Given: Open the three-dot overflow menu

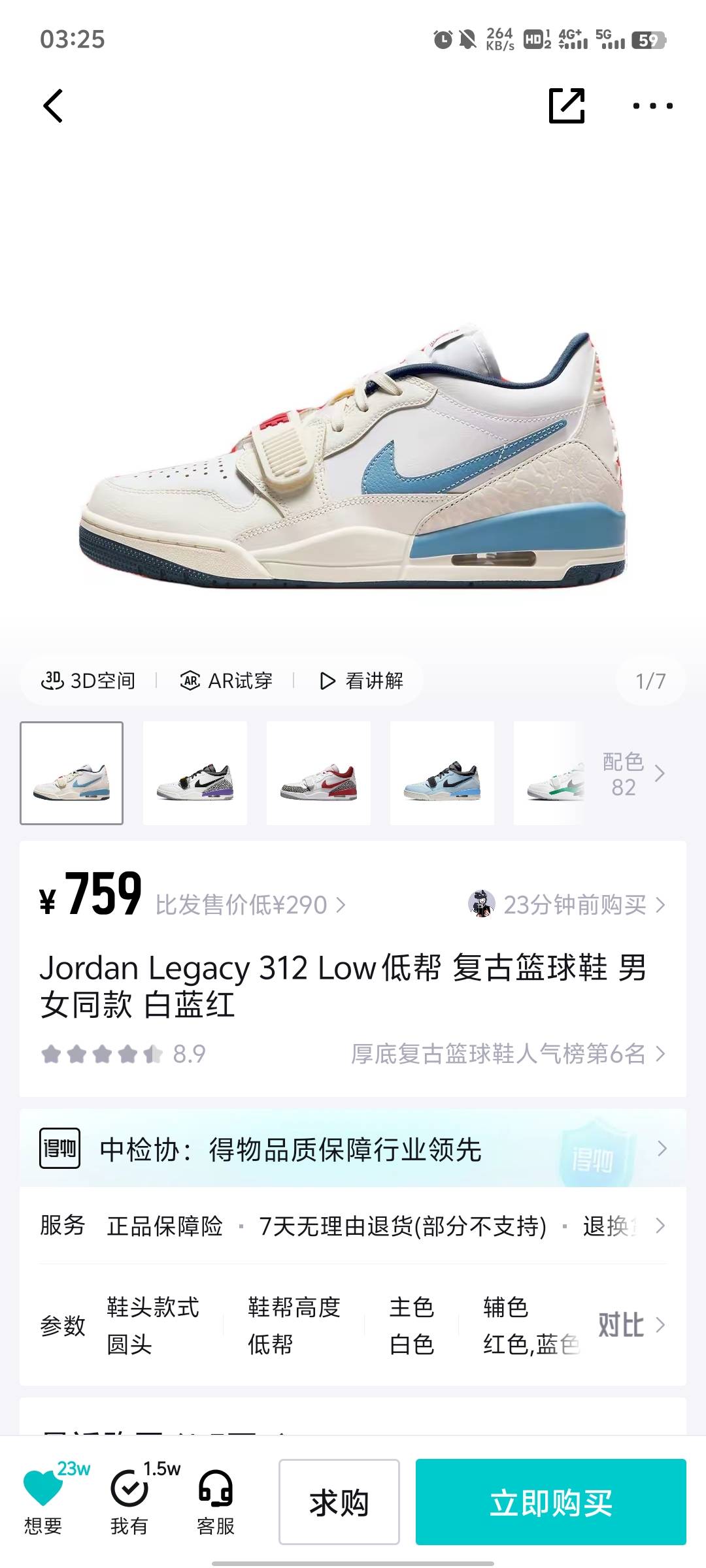Looking at the screenshot, I should (x=652, y=106).
